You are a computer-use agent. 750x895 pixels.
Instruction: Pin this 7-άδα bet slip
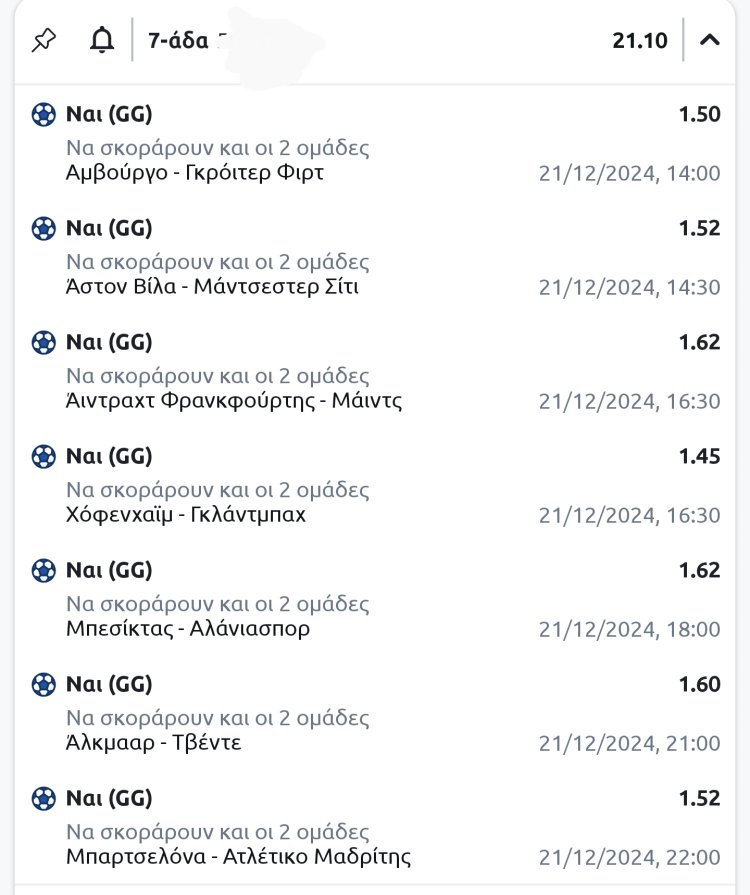coord(44,41)
